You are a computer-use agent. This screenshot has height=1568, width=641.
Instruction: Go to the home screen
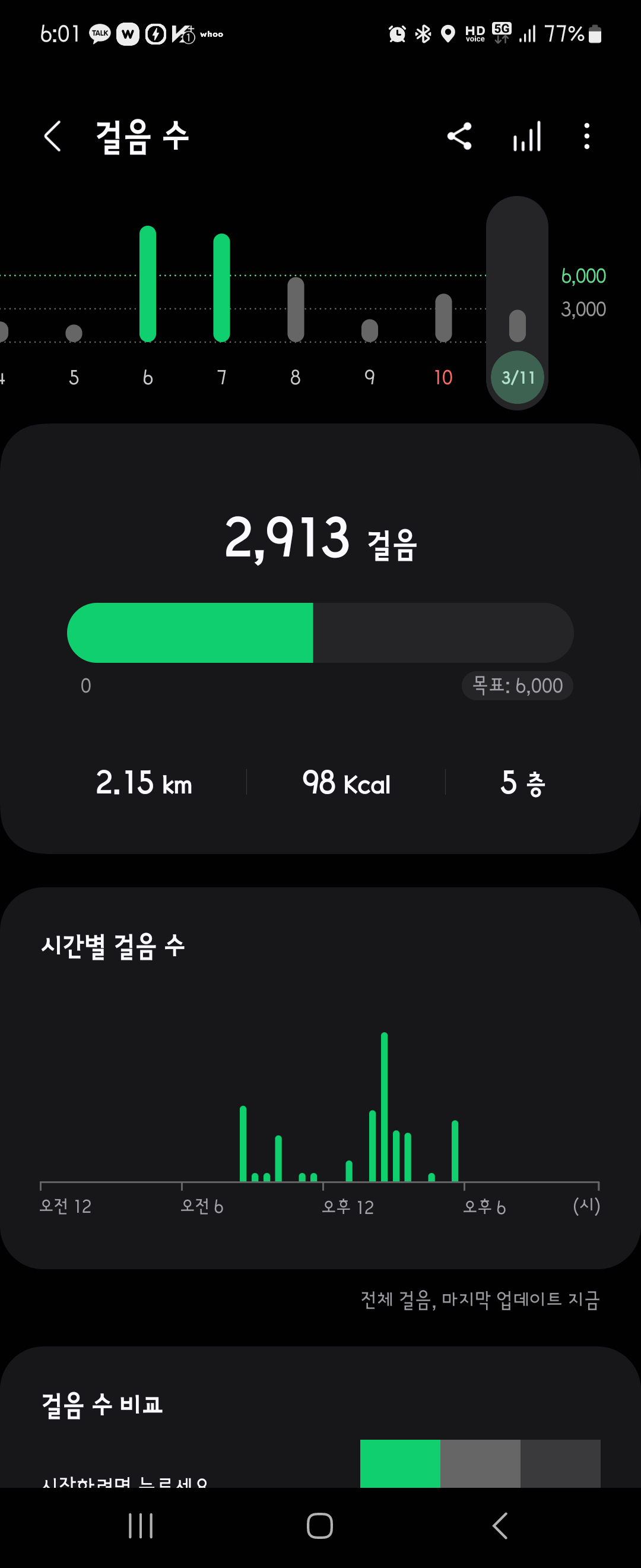click(x=320, y=1526)
